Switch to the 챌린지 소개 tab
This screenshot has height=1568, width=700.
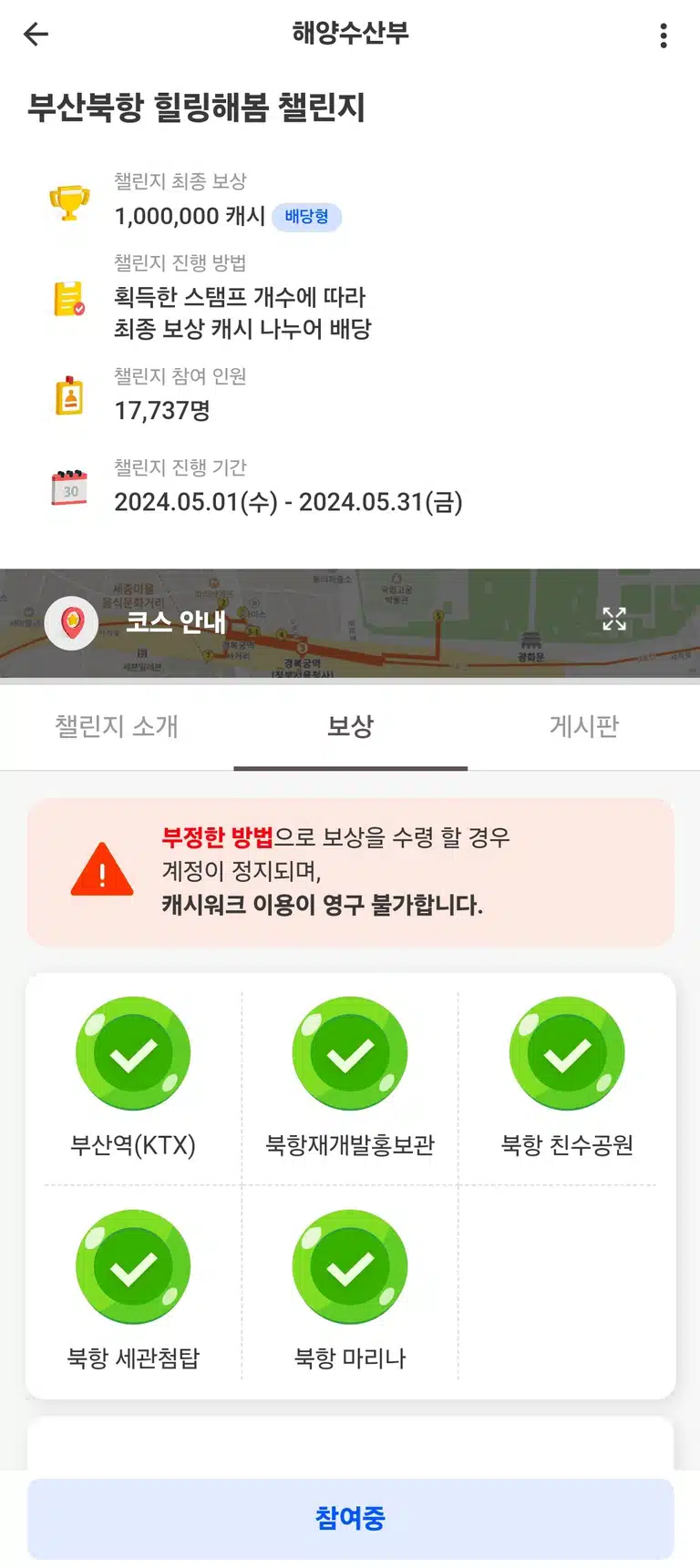tap(117, 727)
